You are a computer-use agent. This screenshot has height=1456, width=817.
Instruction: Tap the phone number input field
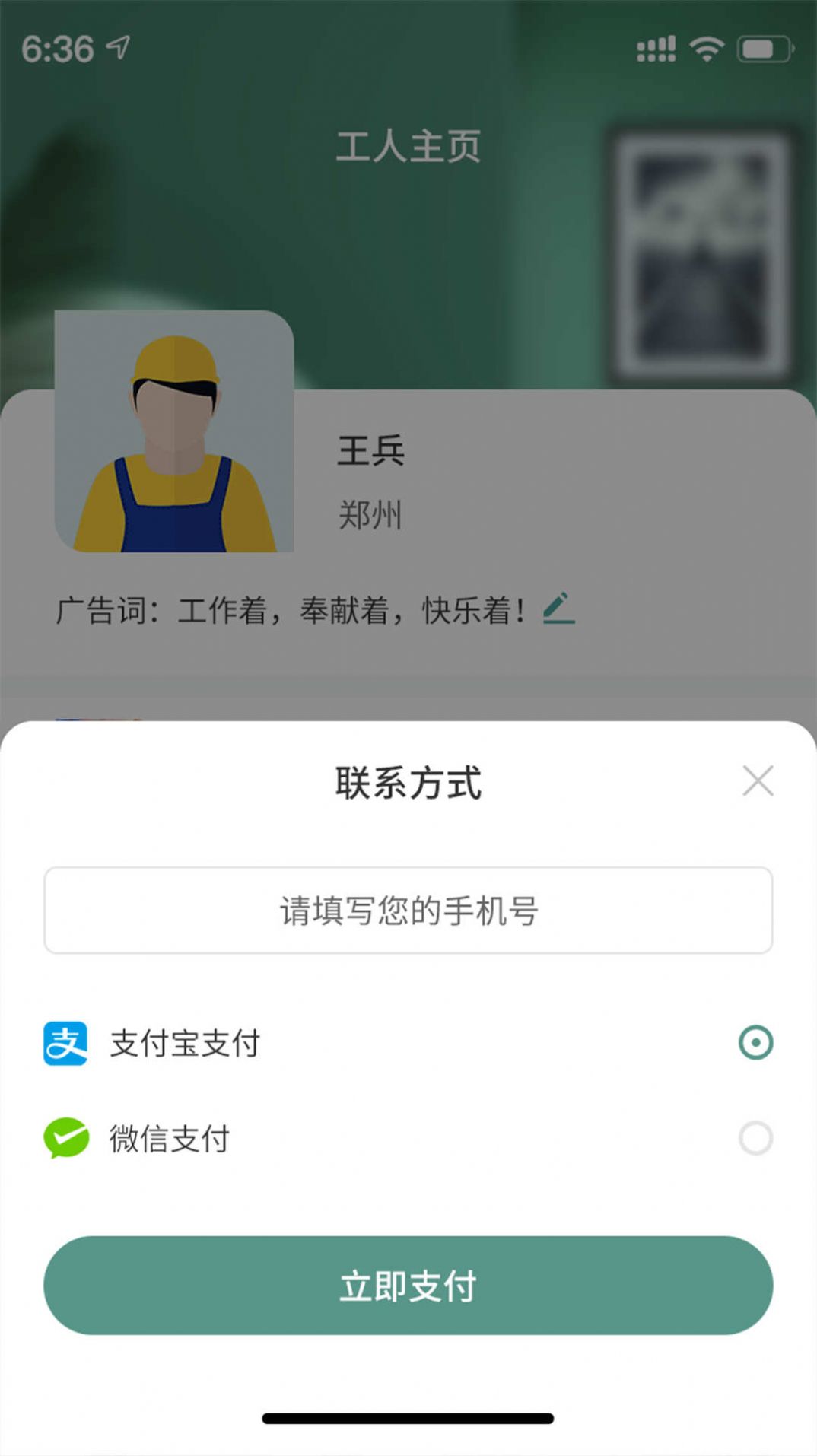coord(408,910)
